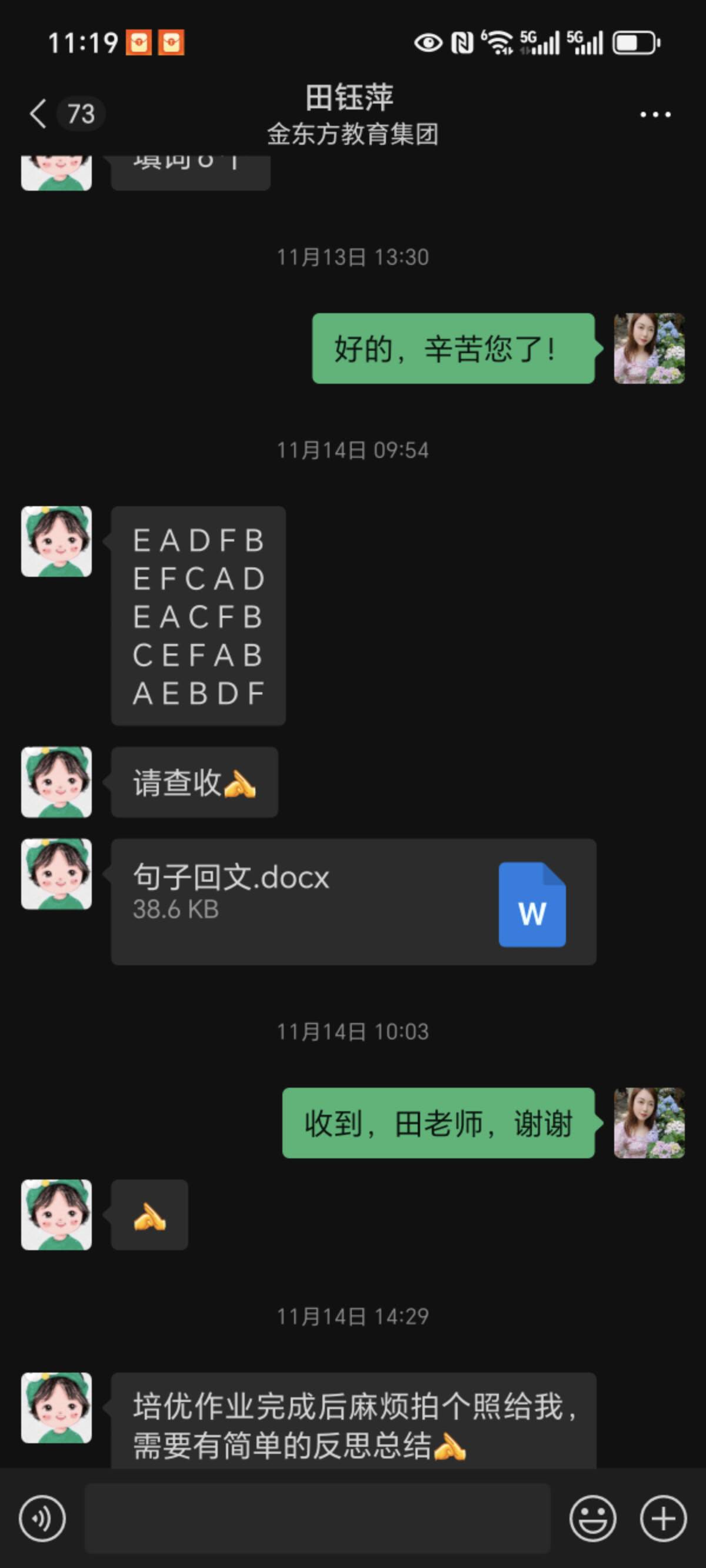Open the emoji sticker panel
706x1568 pixels.
592,1518
